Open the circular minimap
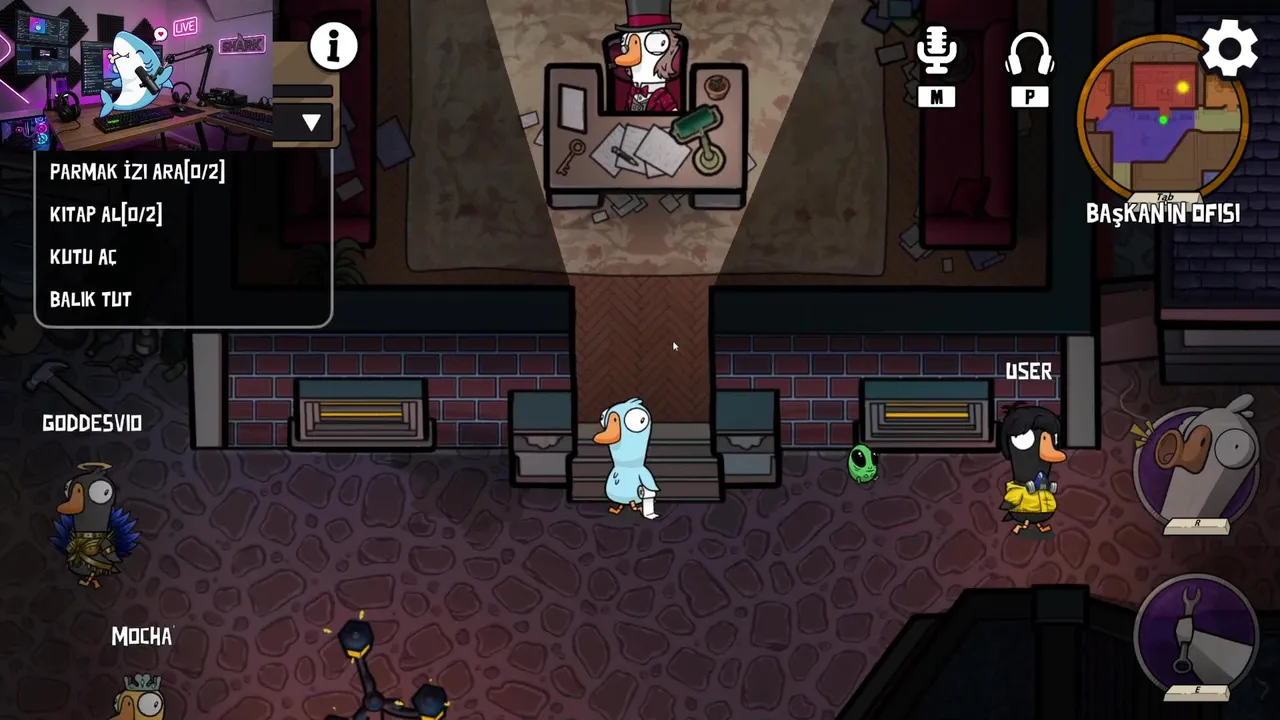 coord(1161,120)
